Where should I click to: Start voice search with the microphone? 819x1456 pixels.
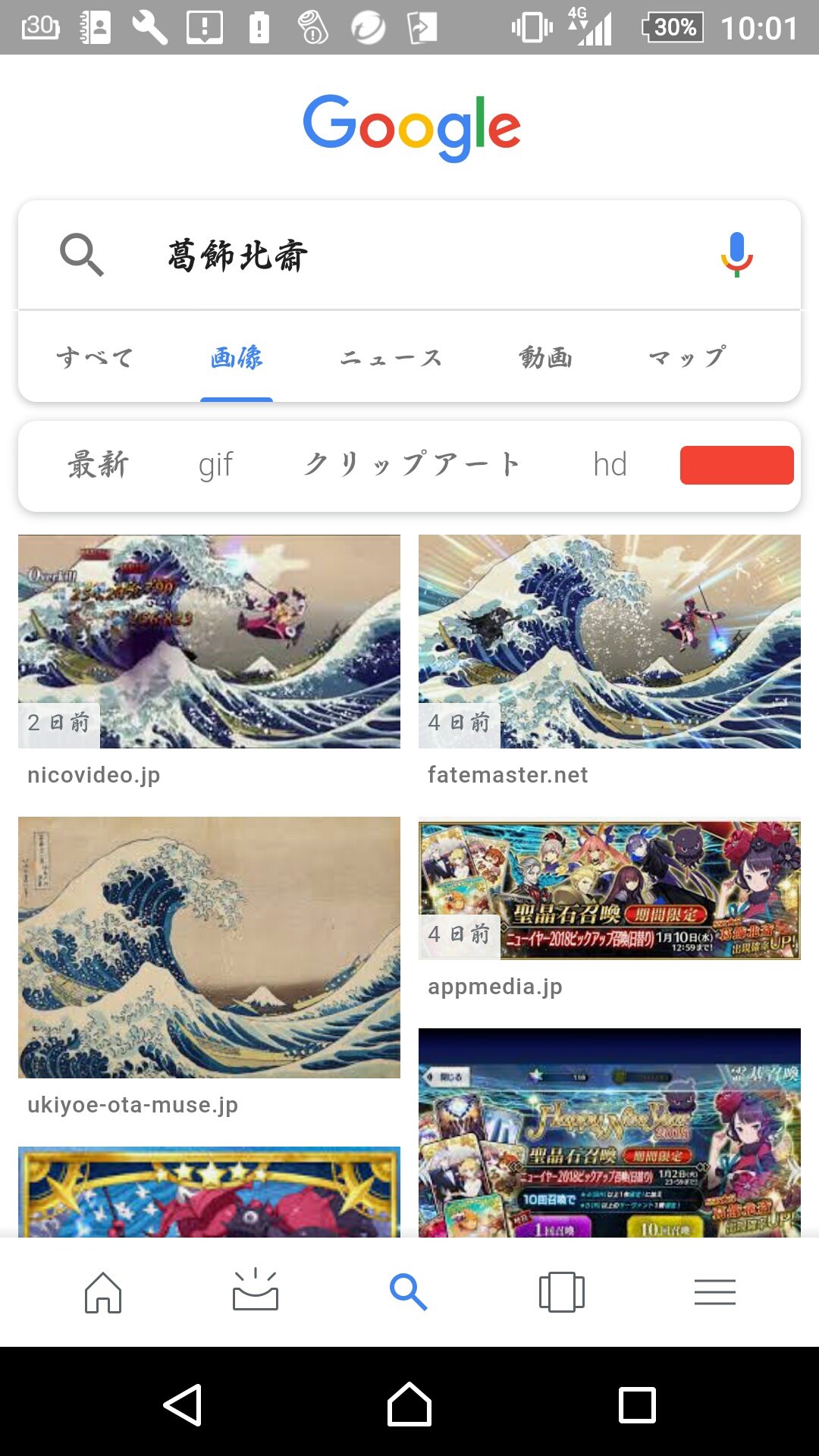[x=736, y=255]
